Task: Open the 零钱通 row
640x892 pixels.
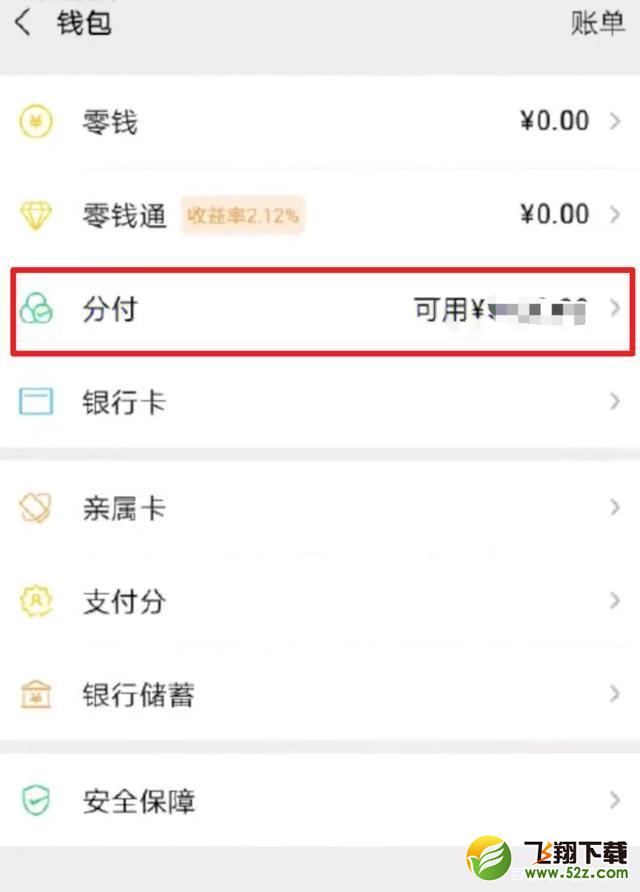Action: [320, 215]
